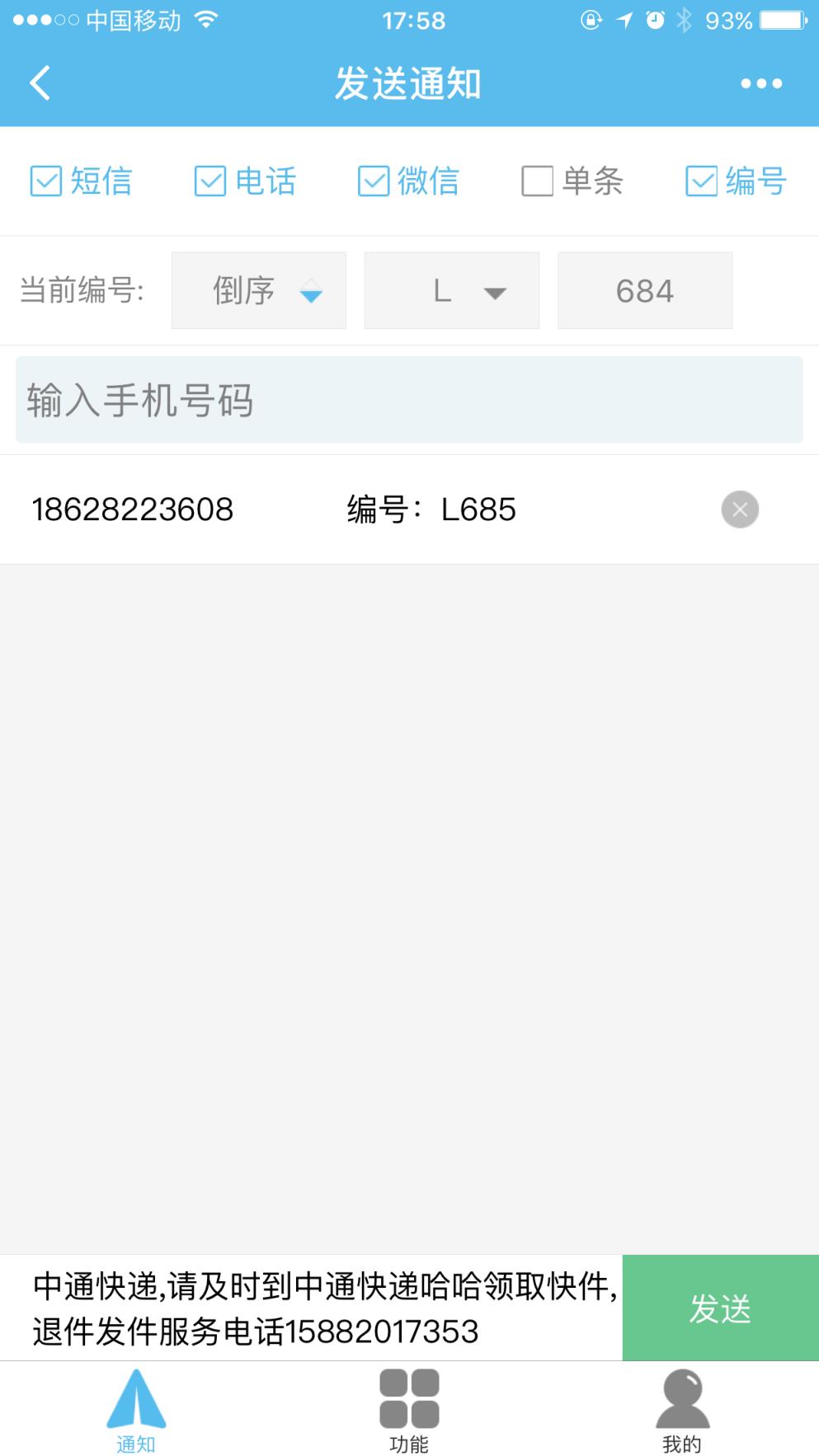The image size is (819, 1456).
Task: Tap the Bluetooth status bar icon
Action: coord(685,20)
